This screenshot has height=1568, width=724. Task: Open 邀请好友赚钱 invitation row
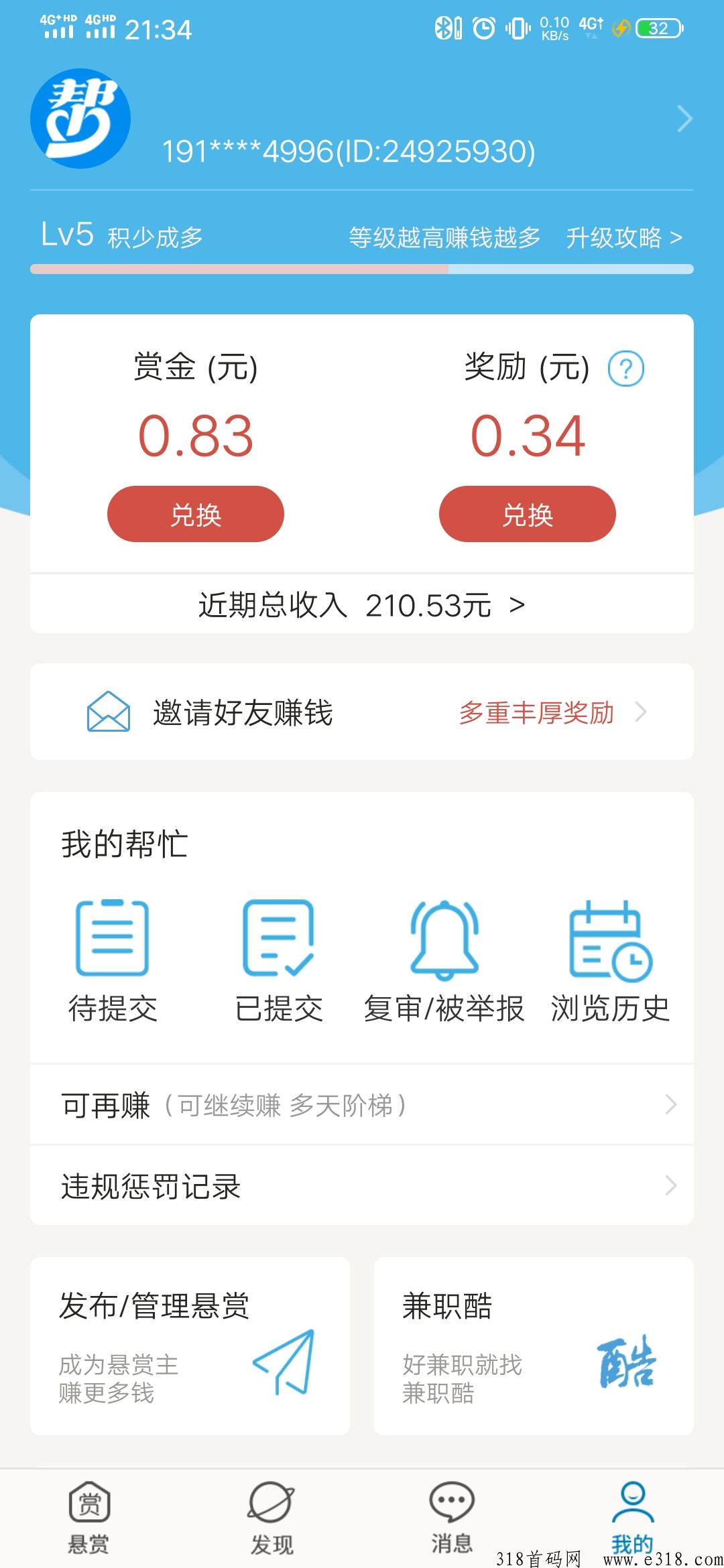362,712
